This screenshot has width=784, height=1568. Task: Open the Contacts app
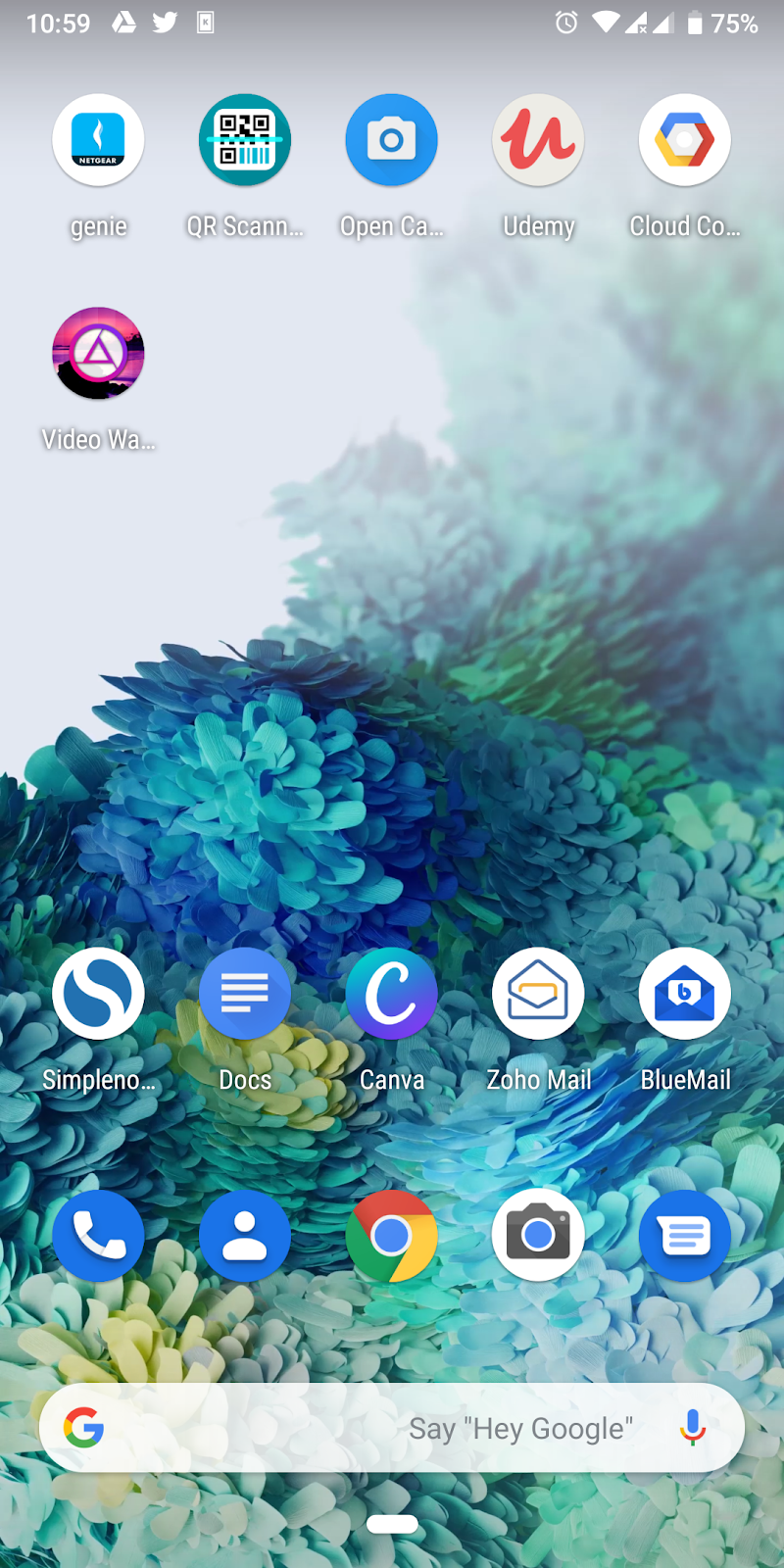(x=245, y=1236)
